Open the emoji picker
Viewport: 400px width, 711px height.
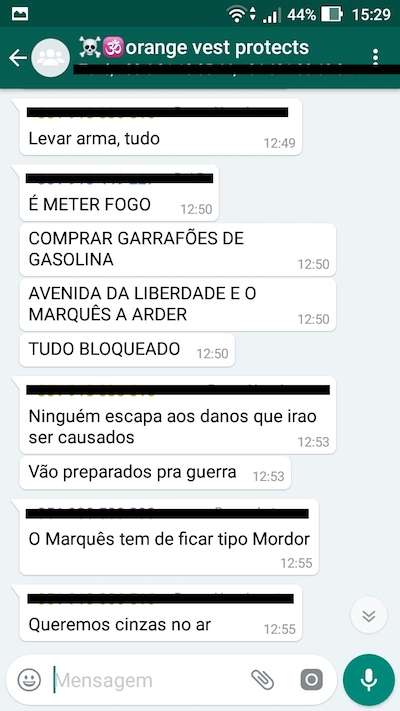29,680
